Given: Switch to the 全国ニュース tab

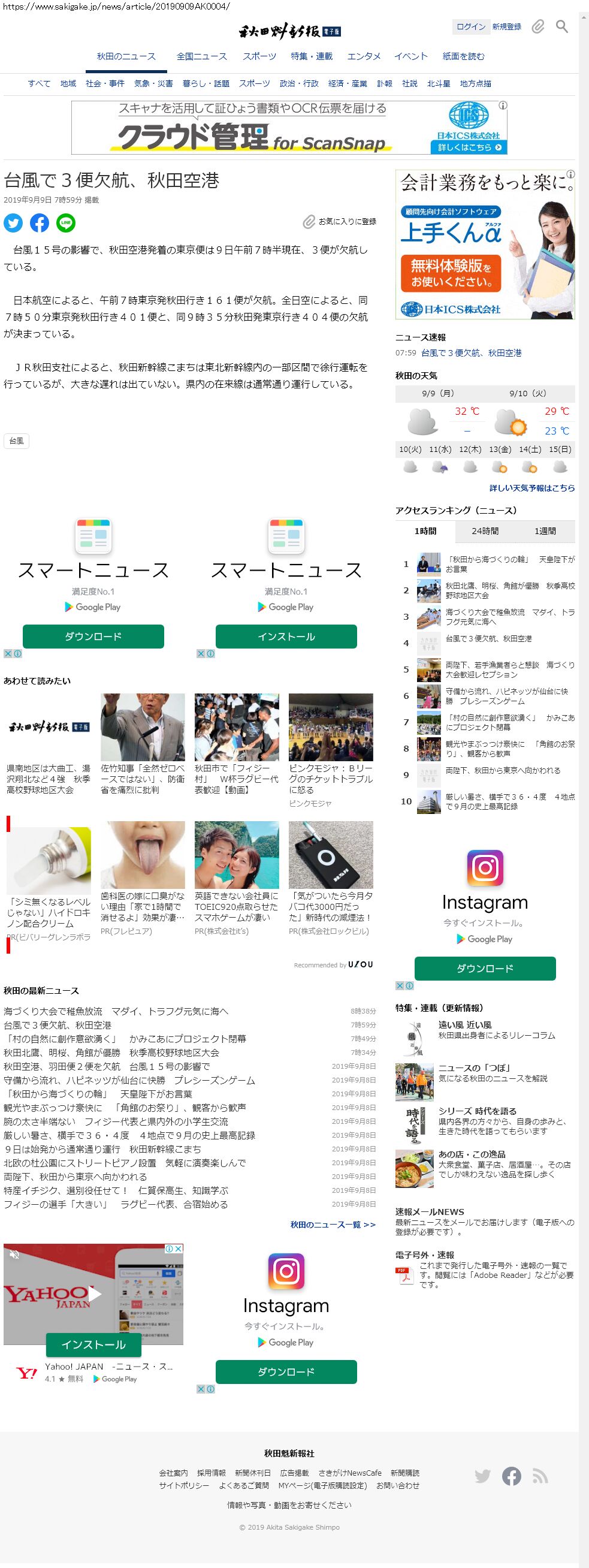Looking at the screenshot, I should 201,56.
